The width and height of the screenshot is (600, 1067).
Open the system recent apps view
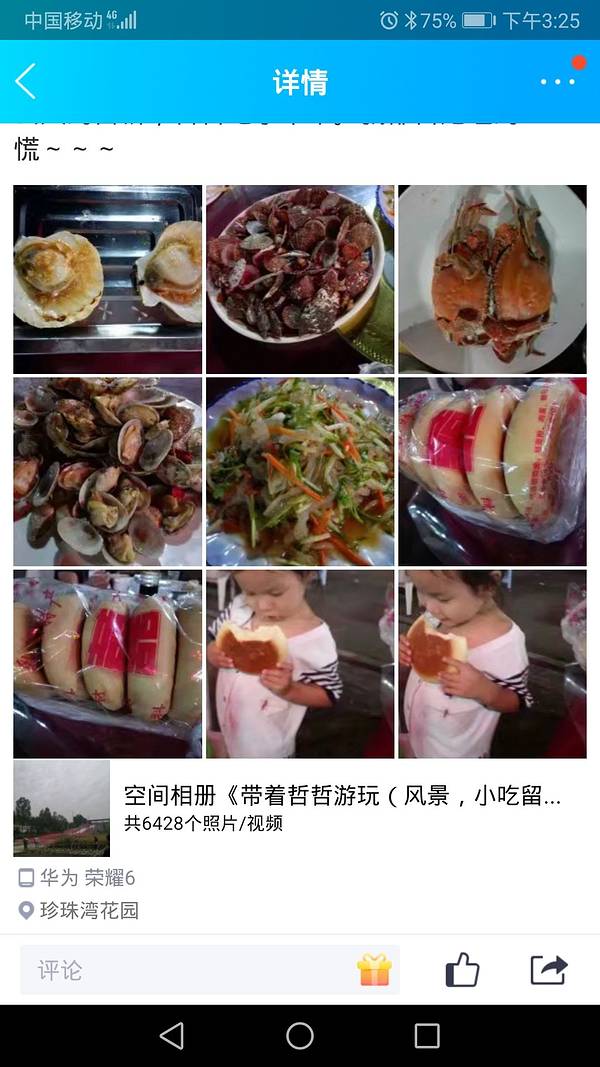(427, 1036)
